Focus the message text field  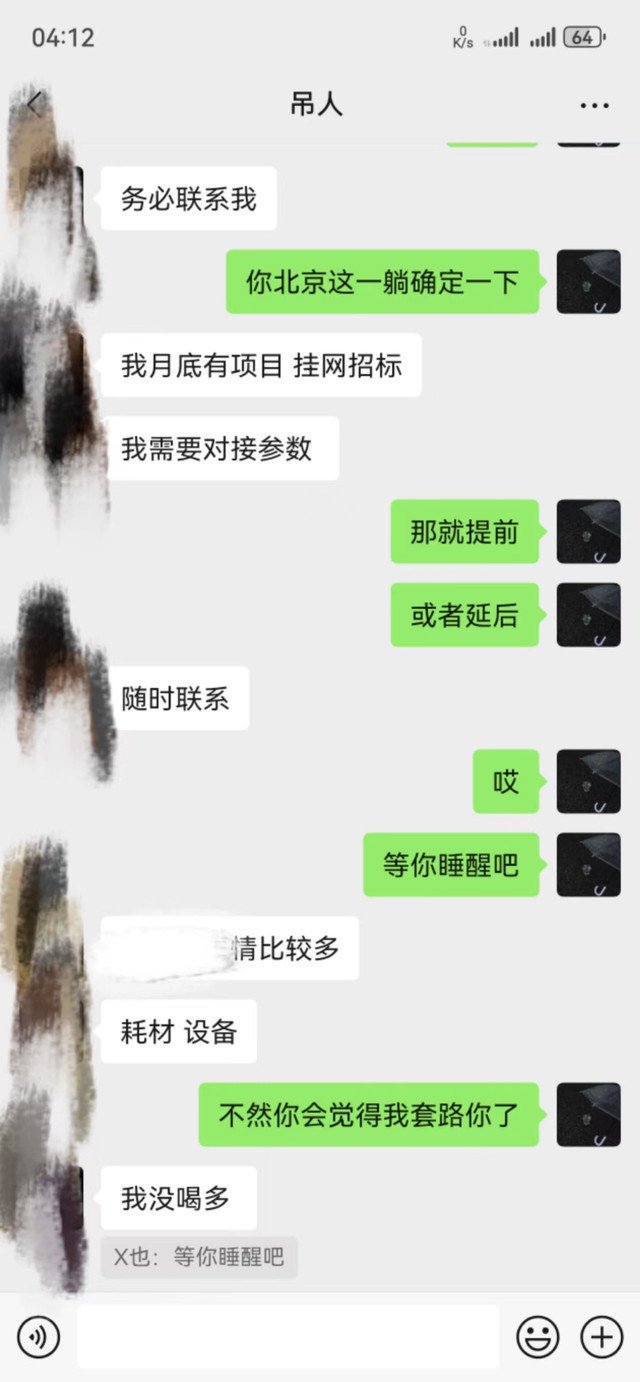[288, 1336]
